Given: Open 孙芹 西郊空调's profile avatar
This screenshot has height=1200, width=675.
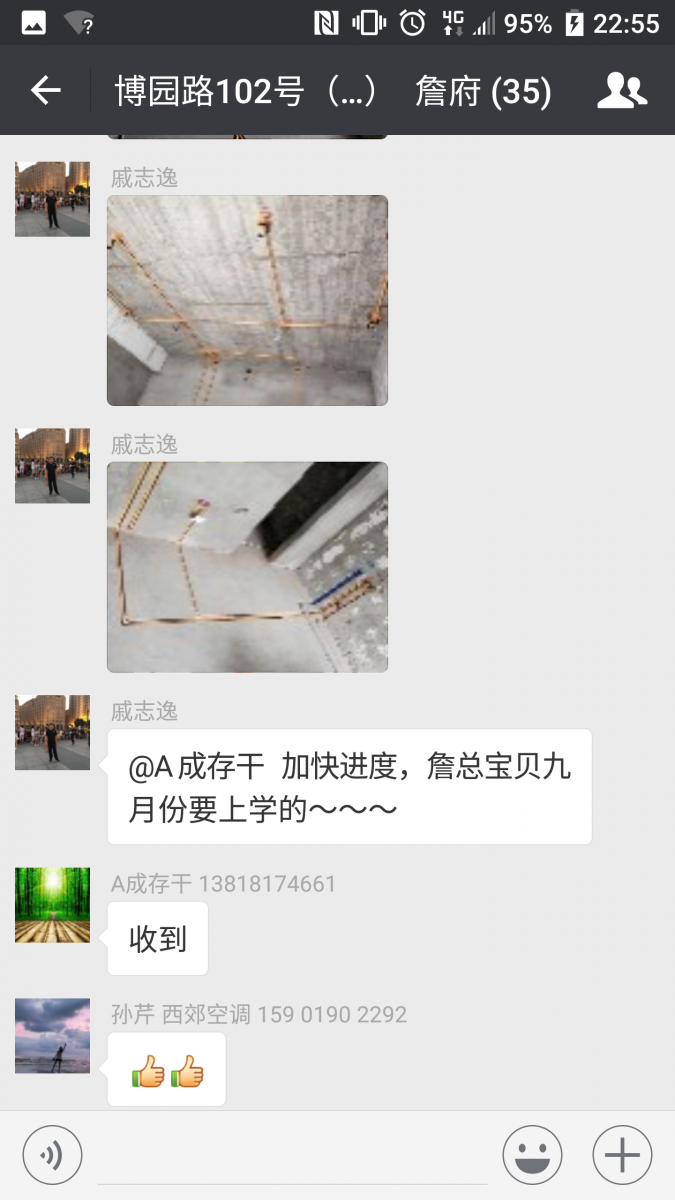Looking at the screenshot, I should [52, 1036].
